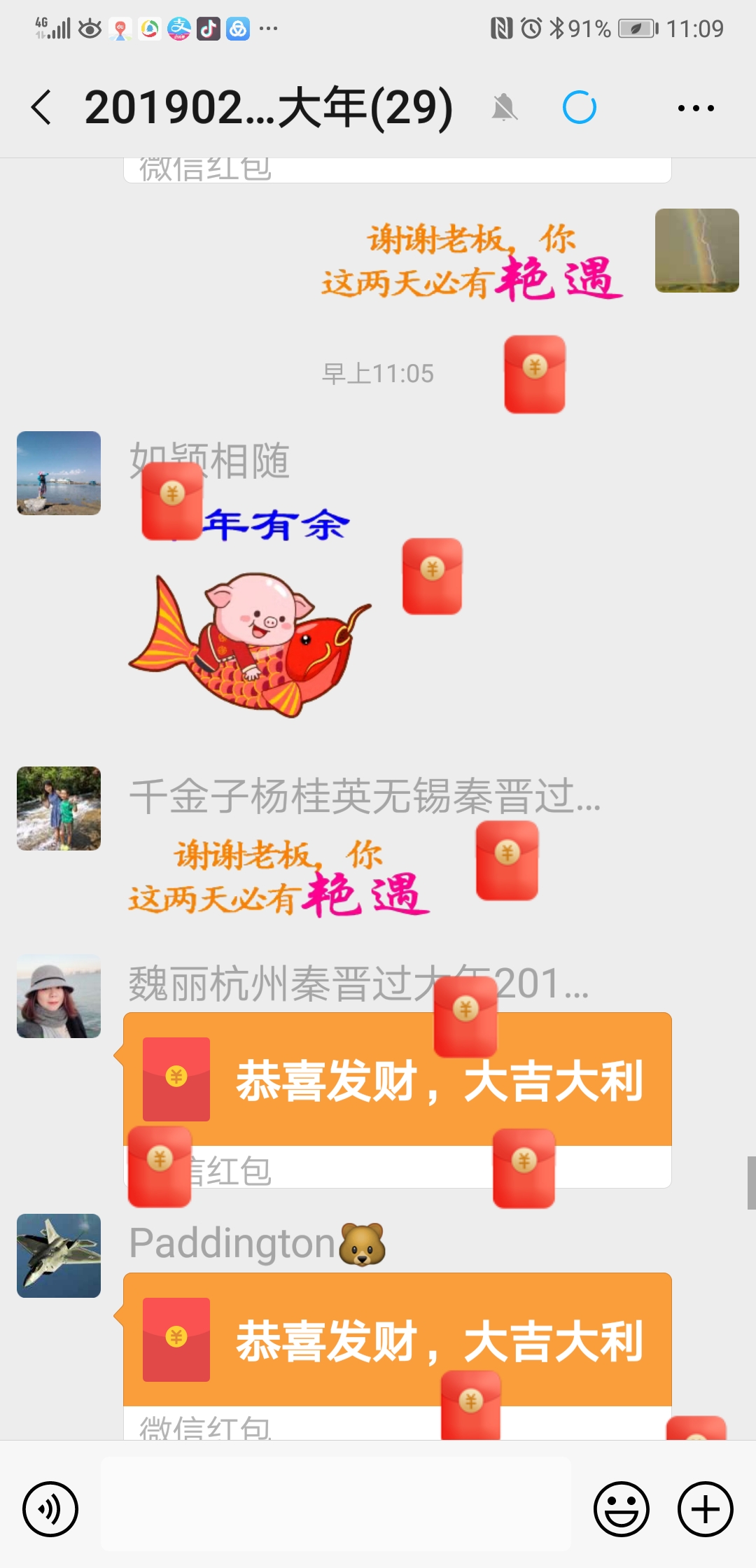Open the emoji sticker panel
This screenshot has width=756, height=1568.
click(622, 1509)
